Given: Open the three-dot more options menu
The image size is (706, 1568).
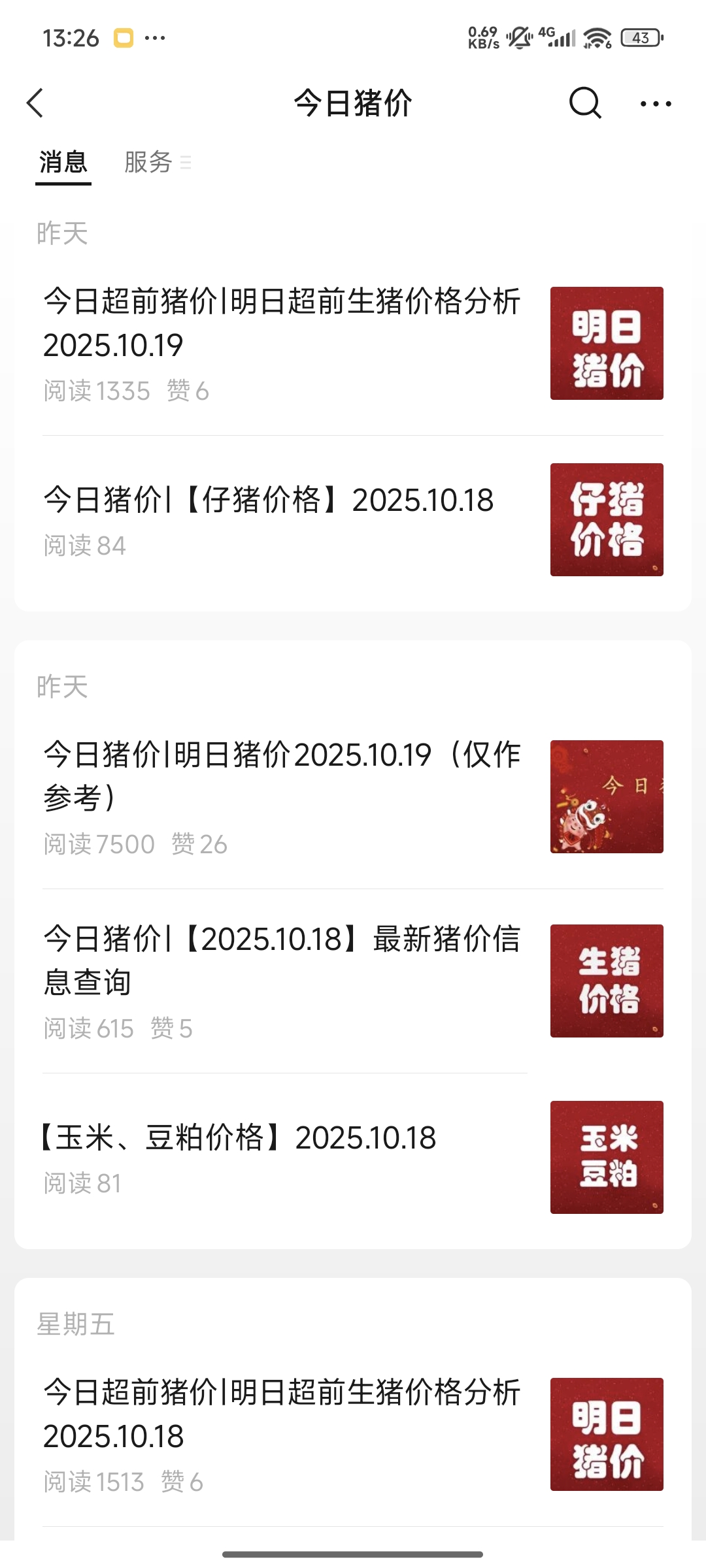Looking at the screenshot, I should pos(656,103).
